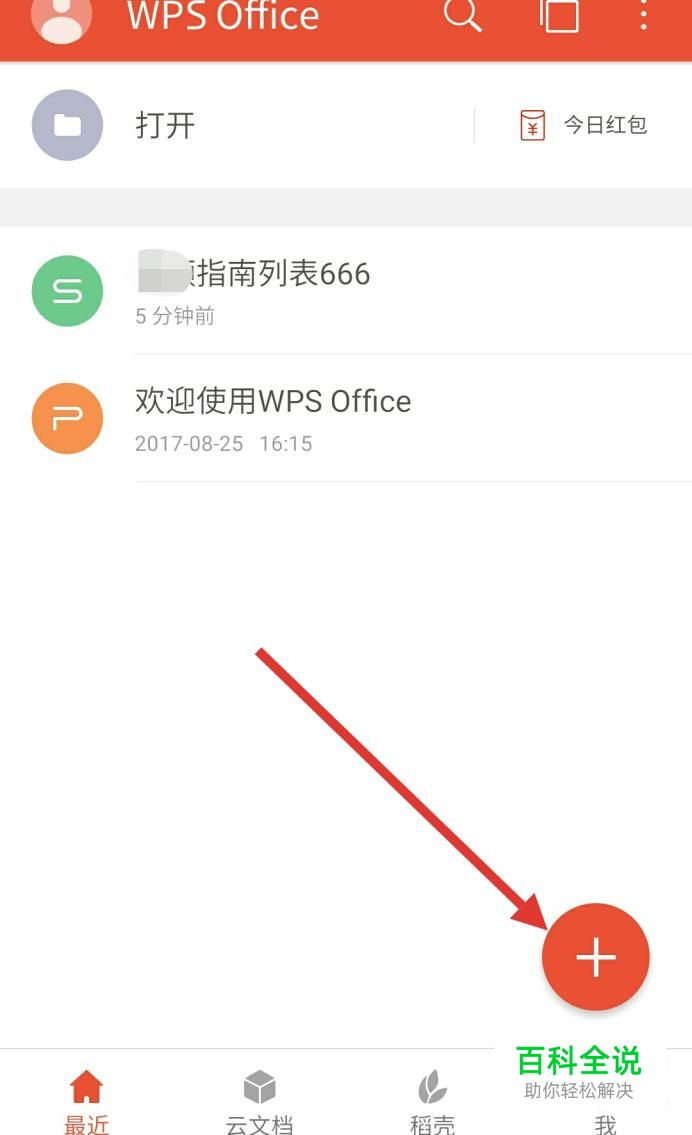
Task: Open the multi-window documents icon
Action: click(560, 15)
